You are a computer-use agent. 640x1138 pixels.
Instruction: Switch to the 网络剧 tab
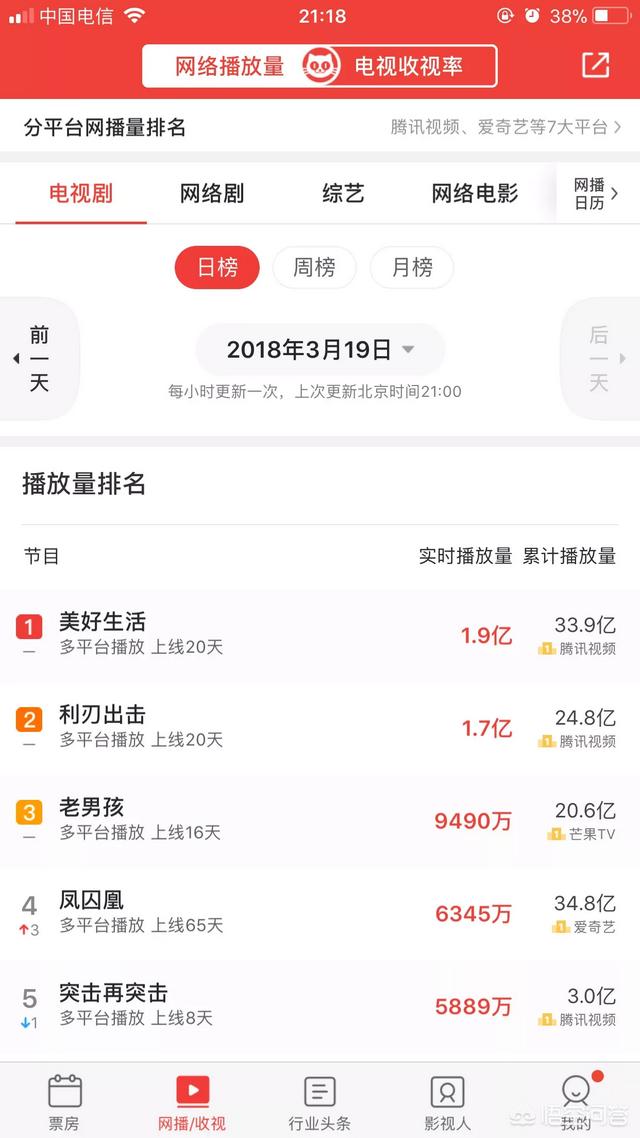[x=212, y=194]
